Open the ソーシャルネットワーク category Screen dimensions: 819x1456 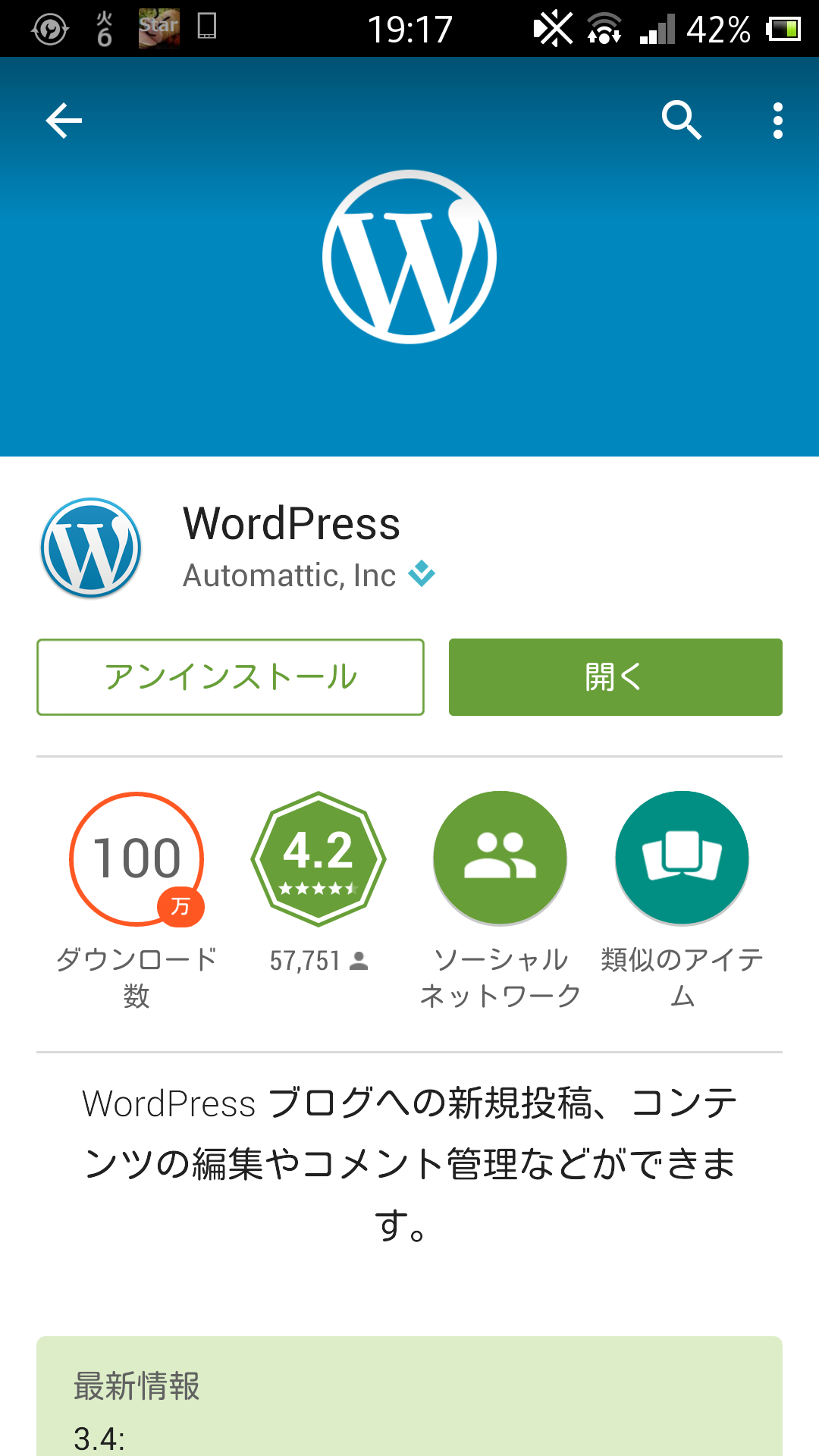click(x=500, y=900)
